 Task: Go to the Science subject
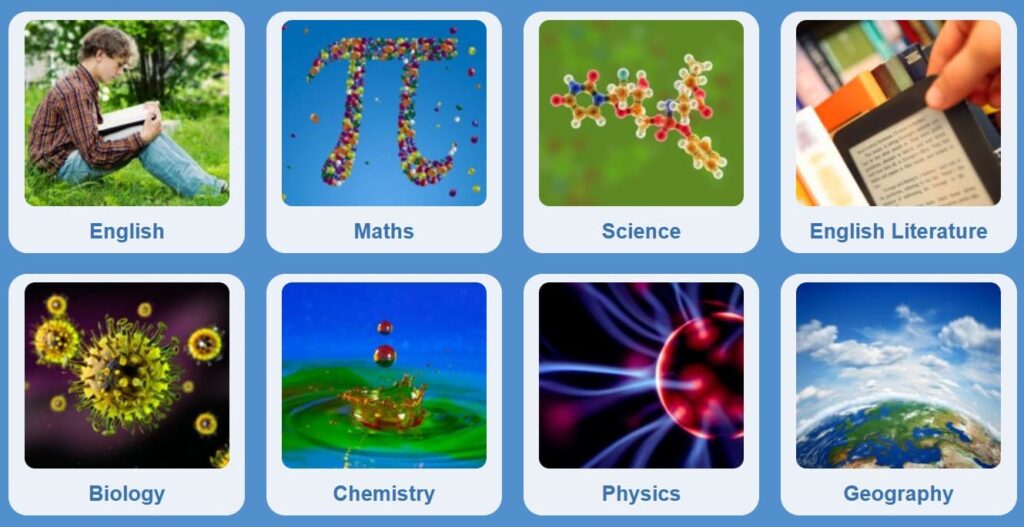[641, 132]
